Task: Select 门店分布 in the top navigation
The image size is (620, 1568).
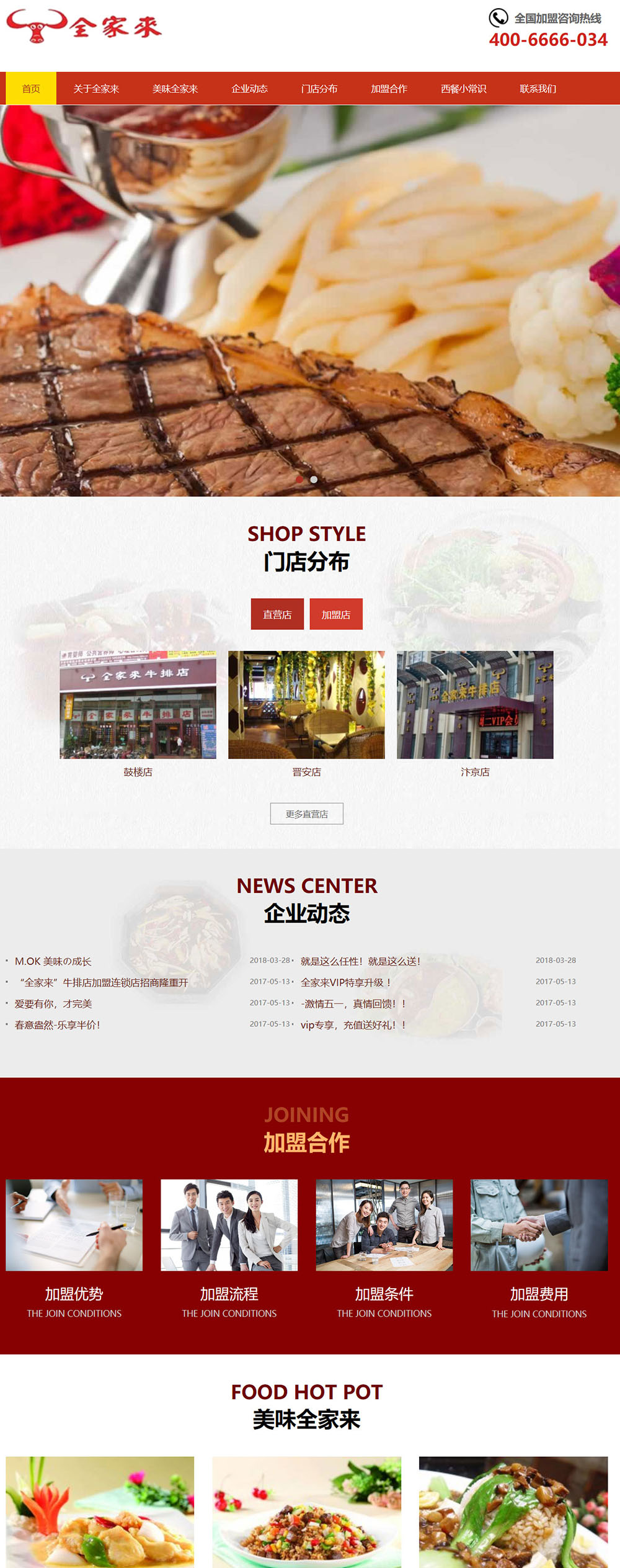Action: click(x=319, y=89)
